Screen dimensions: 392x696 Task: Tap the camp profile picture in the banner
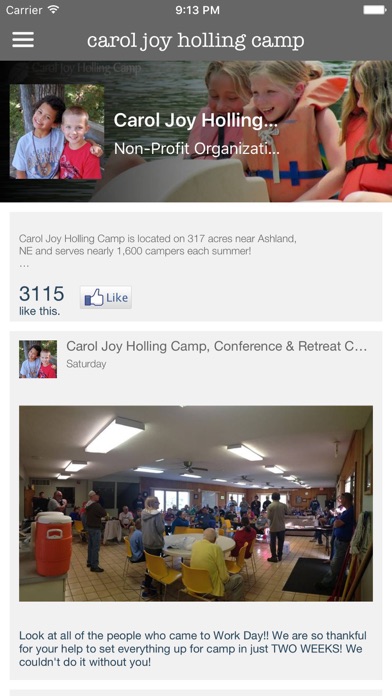tap(57, 132)
